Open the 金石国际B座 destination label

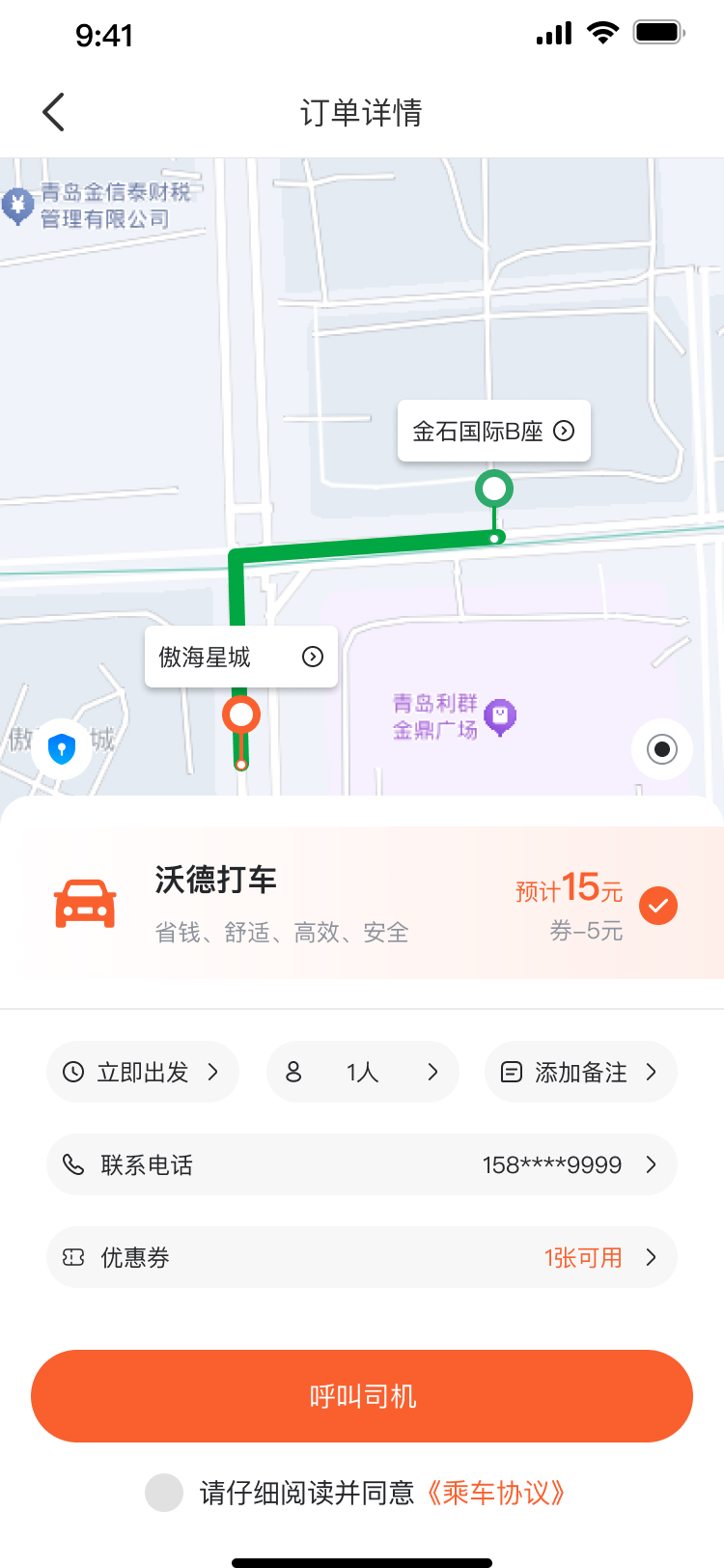coord(494,431)
